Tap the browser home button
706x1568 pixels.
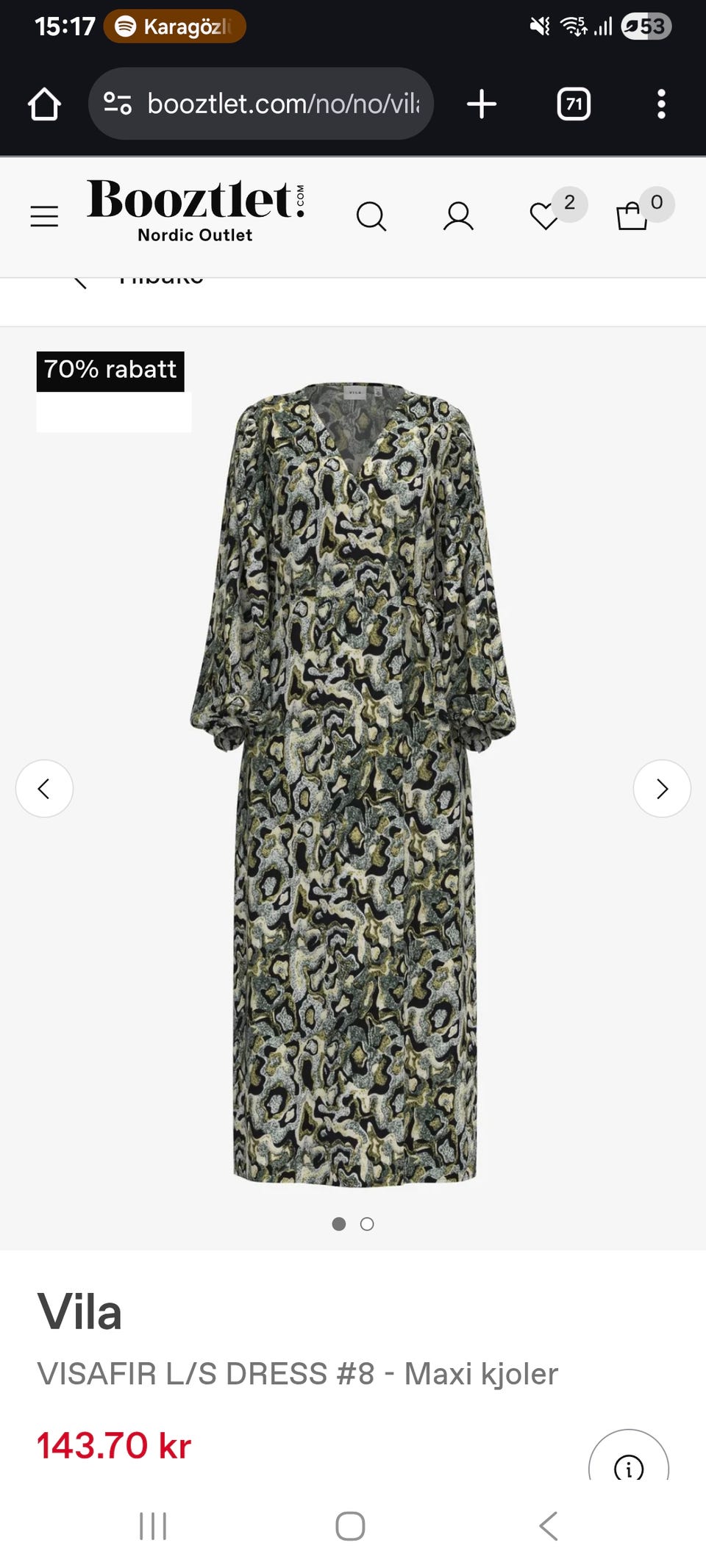[x=44, y=104]
